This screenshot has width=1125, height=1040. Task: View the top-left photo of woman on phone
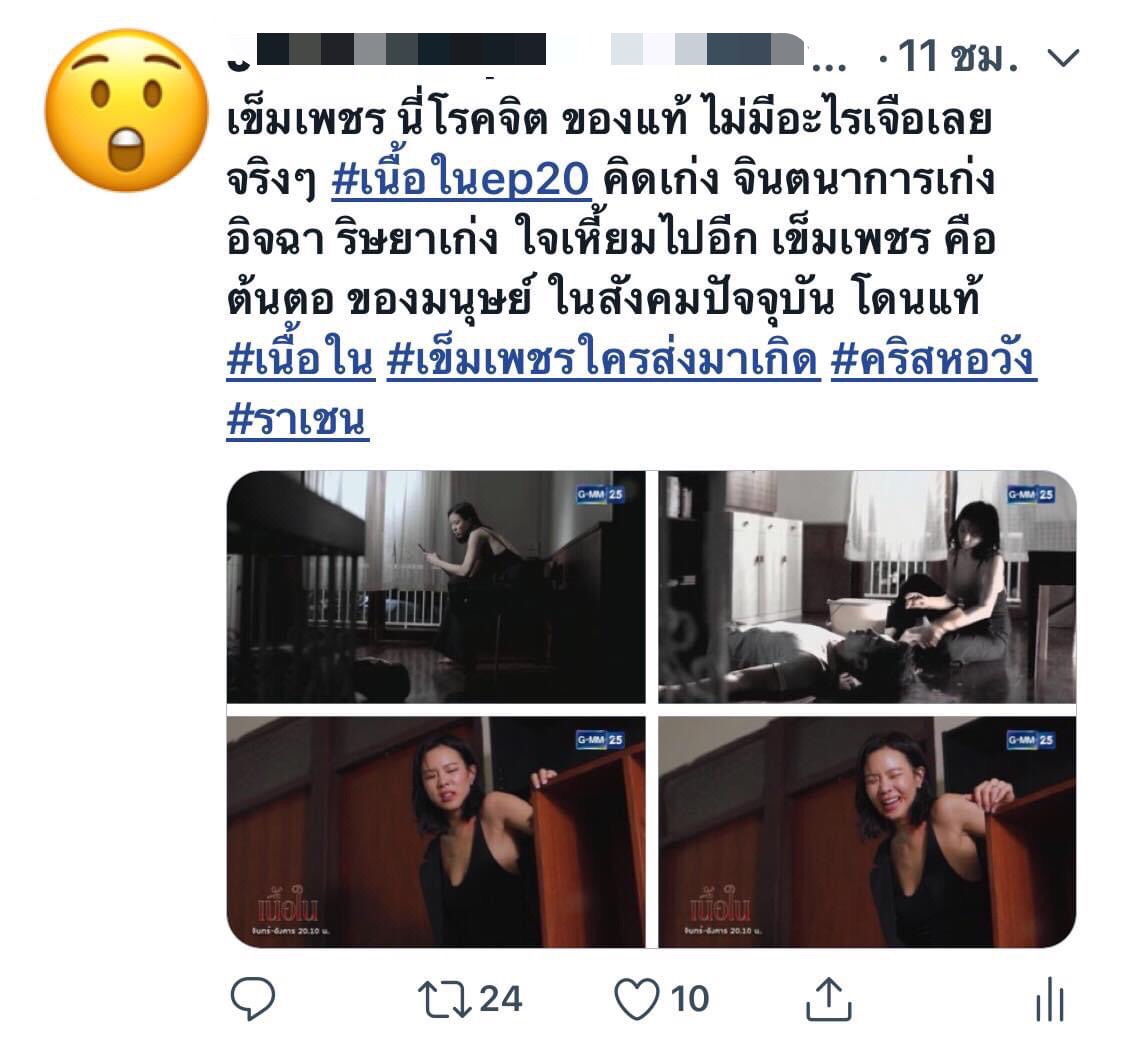point(436,587)
